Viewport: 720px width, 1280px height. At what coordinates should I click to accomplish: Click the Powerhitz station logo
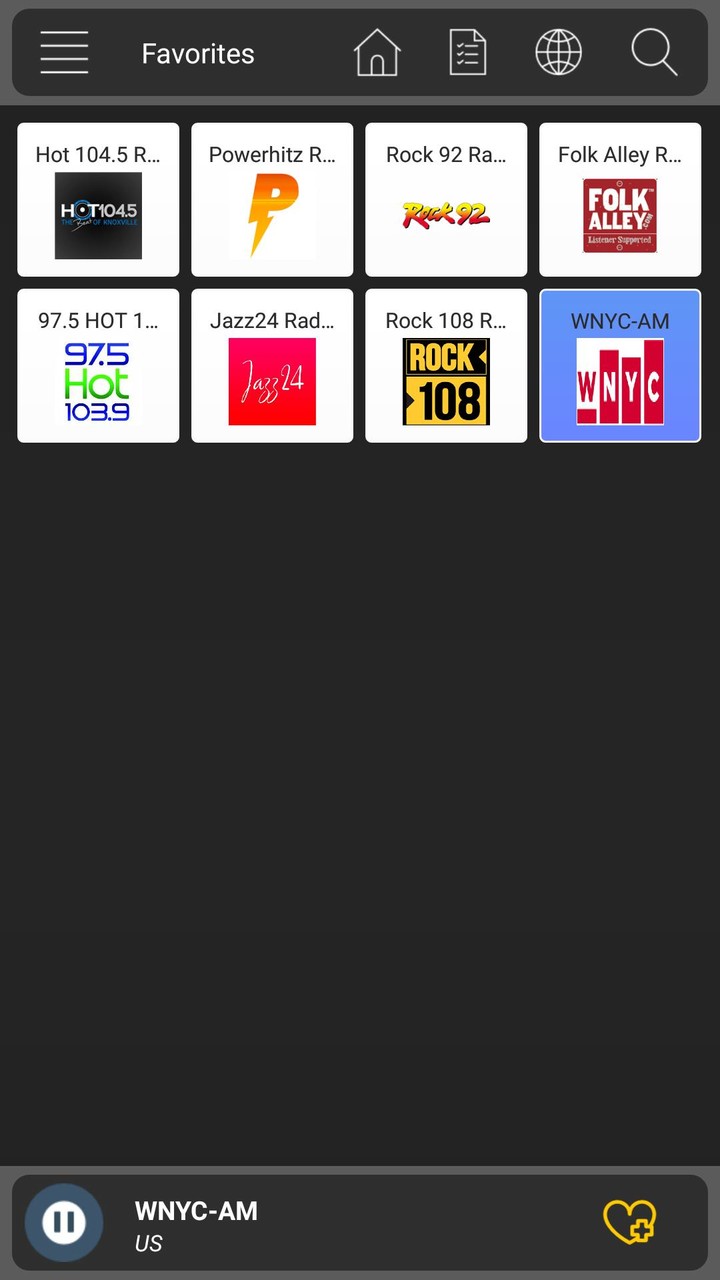271,214
